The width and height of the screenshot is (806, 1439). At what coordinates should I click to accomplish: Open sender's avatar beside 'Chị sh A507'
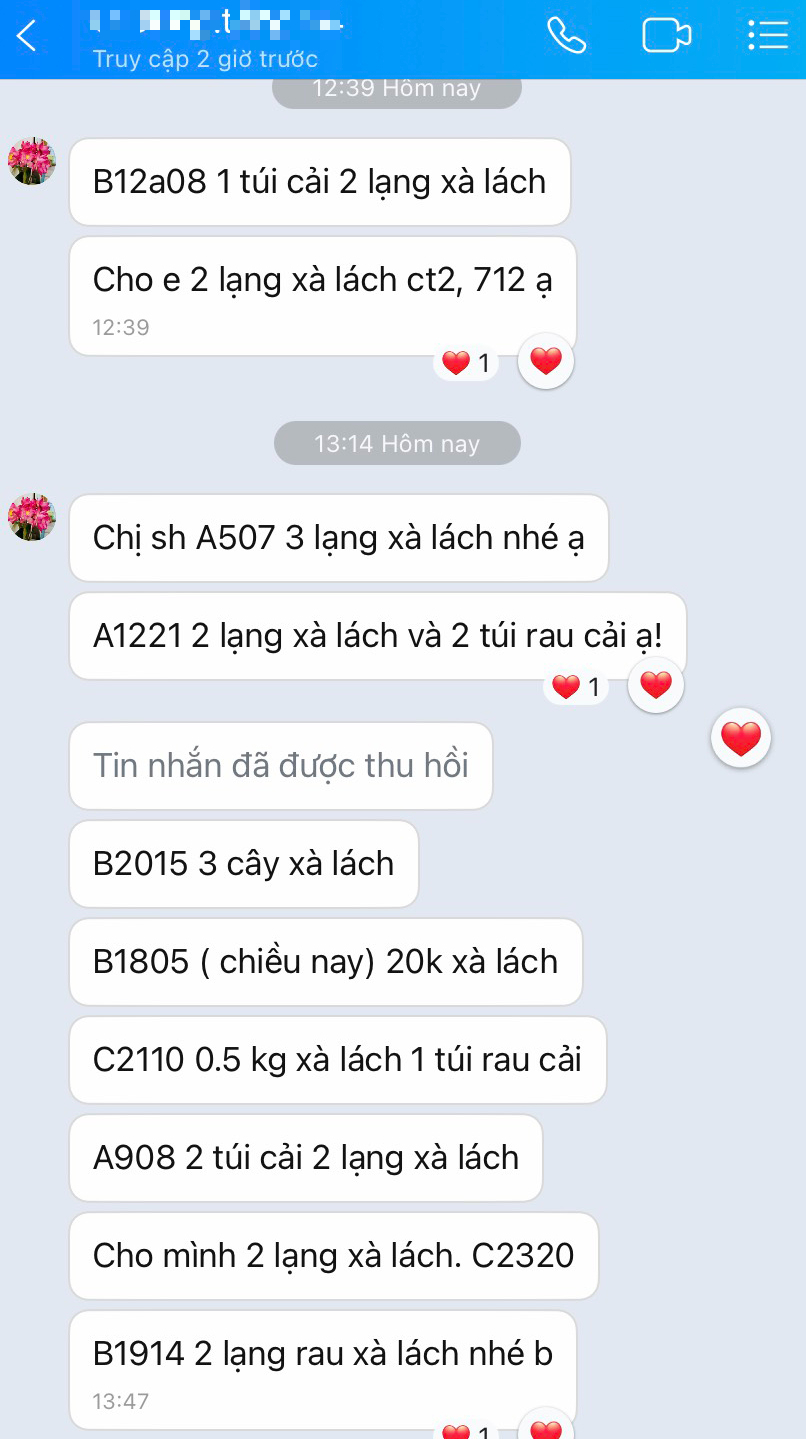pos(32,517)
